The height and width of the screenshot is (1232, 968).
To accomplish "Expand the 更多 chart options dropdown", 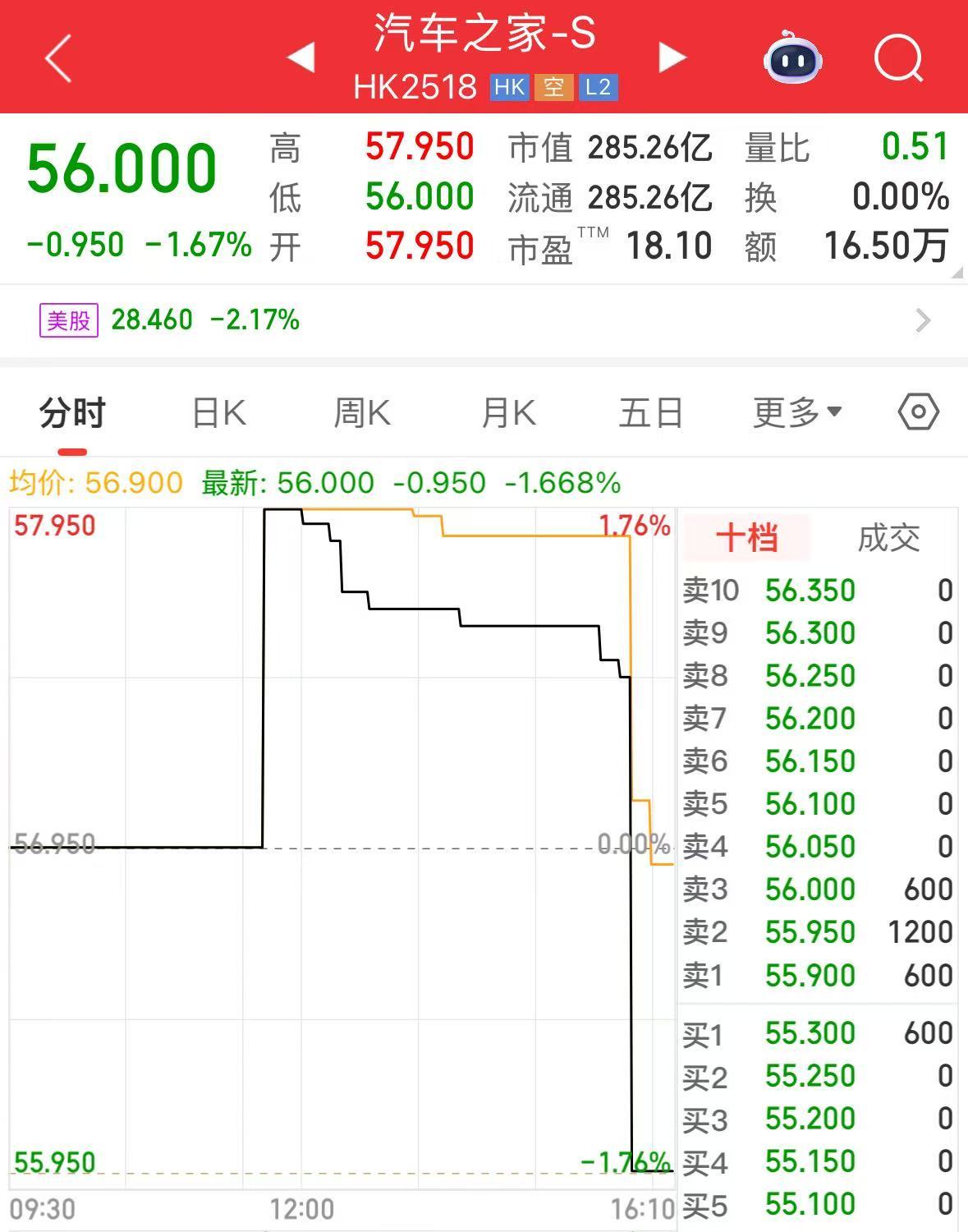I will [x=797, y=412].
